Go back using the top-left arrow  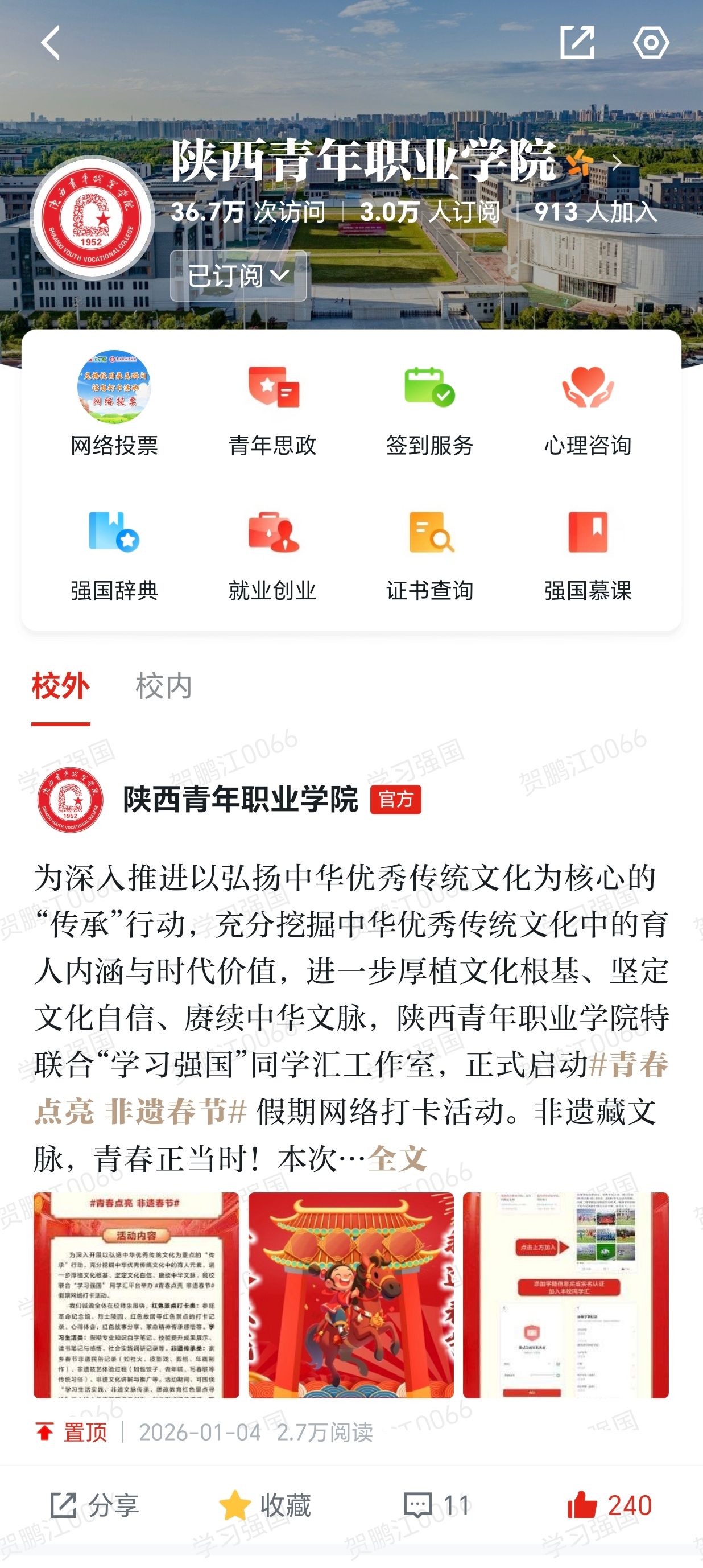pos(51,43)
